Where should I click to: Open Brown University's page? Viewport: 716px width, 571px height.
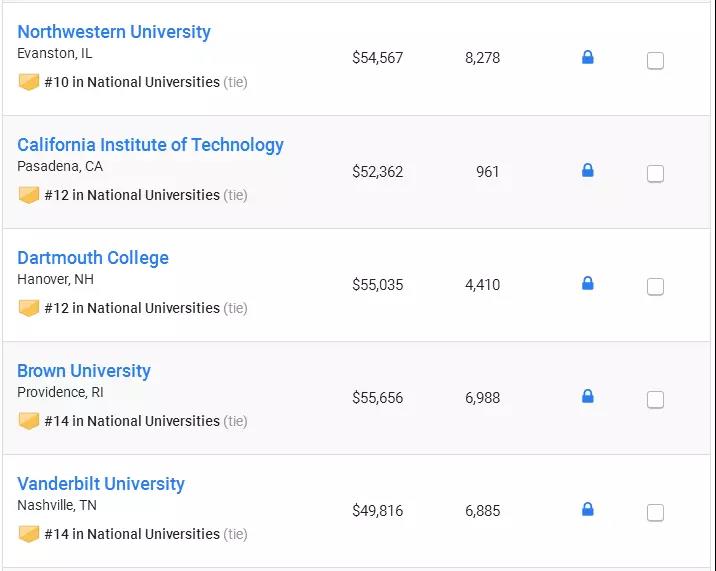84,371
